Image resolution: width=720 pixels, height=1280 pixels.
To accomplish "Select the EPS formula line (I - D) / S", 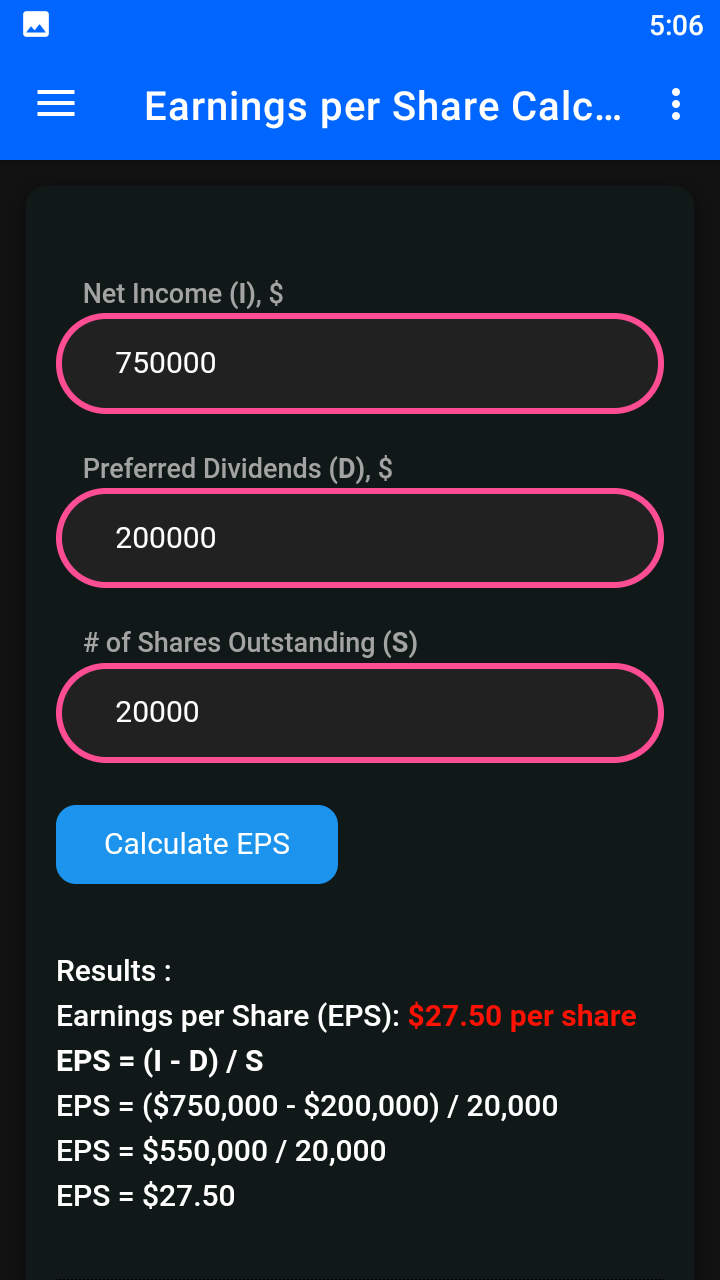I will click(x=158, y=1060).
